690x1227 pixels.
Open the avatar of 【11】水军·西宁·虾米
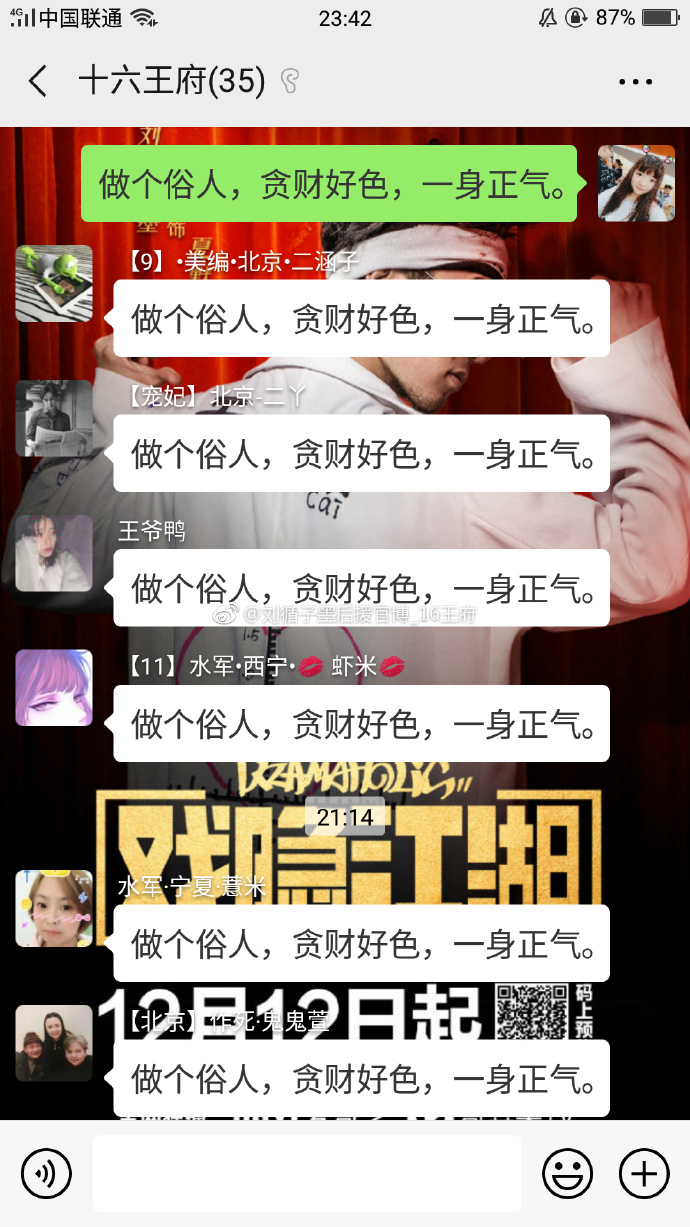click(x=54, y=688)
